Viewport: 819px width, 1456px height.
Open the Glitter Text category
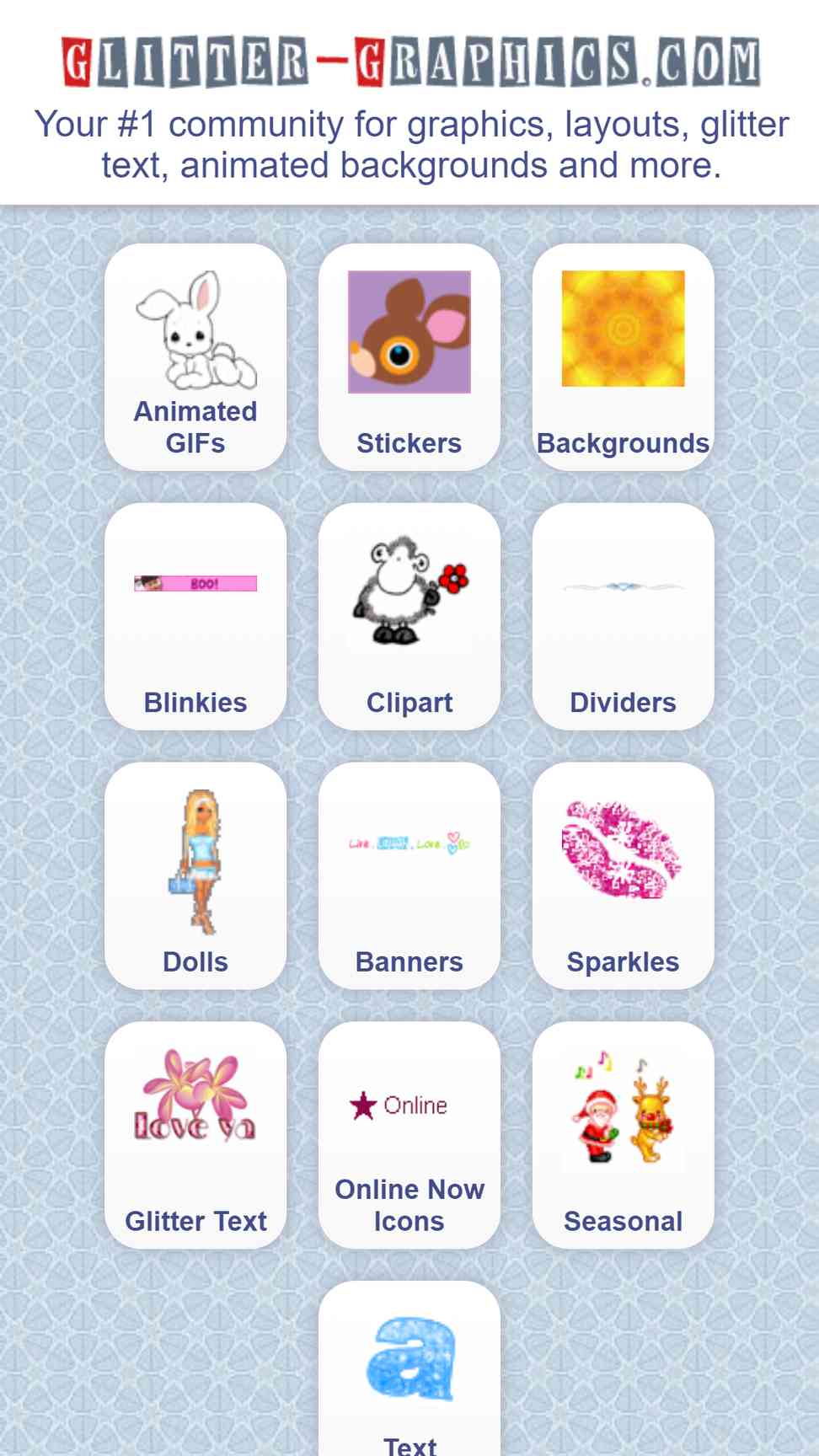point(195,1136)
